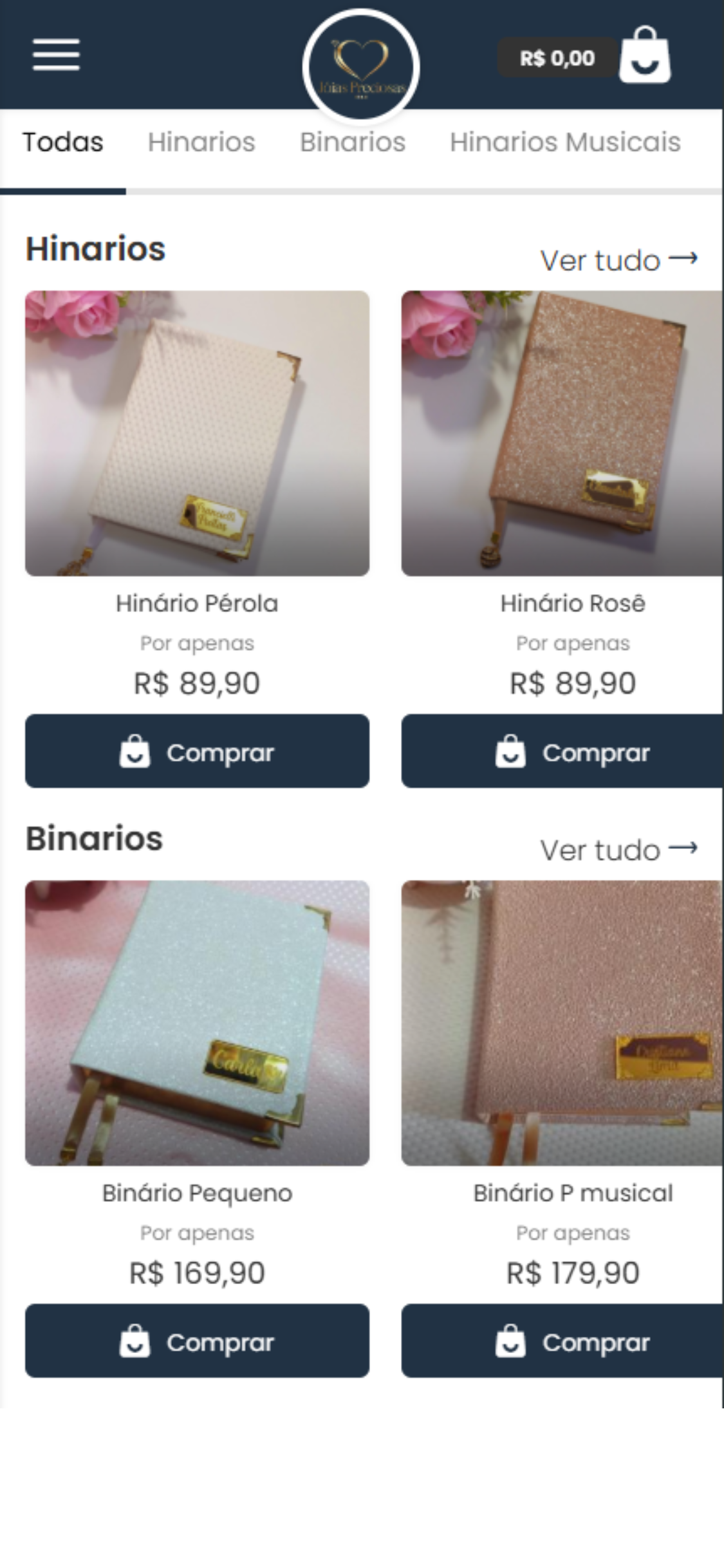Select the Todas tab
The height and width of the screenshot is (1568, 724).
coord(63,142)
